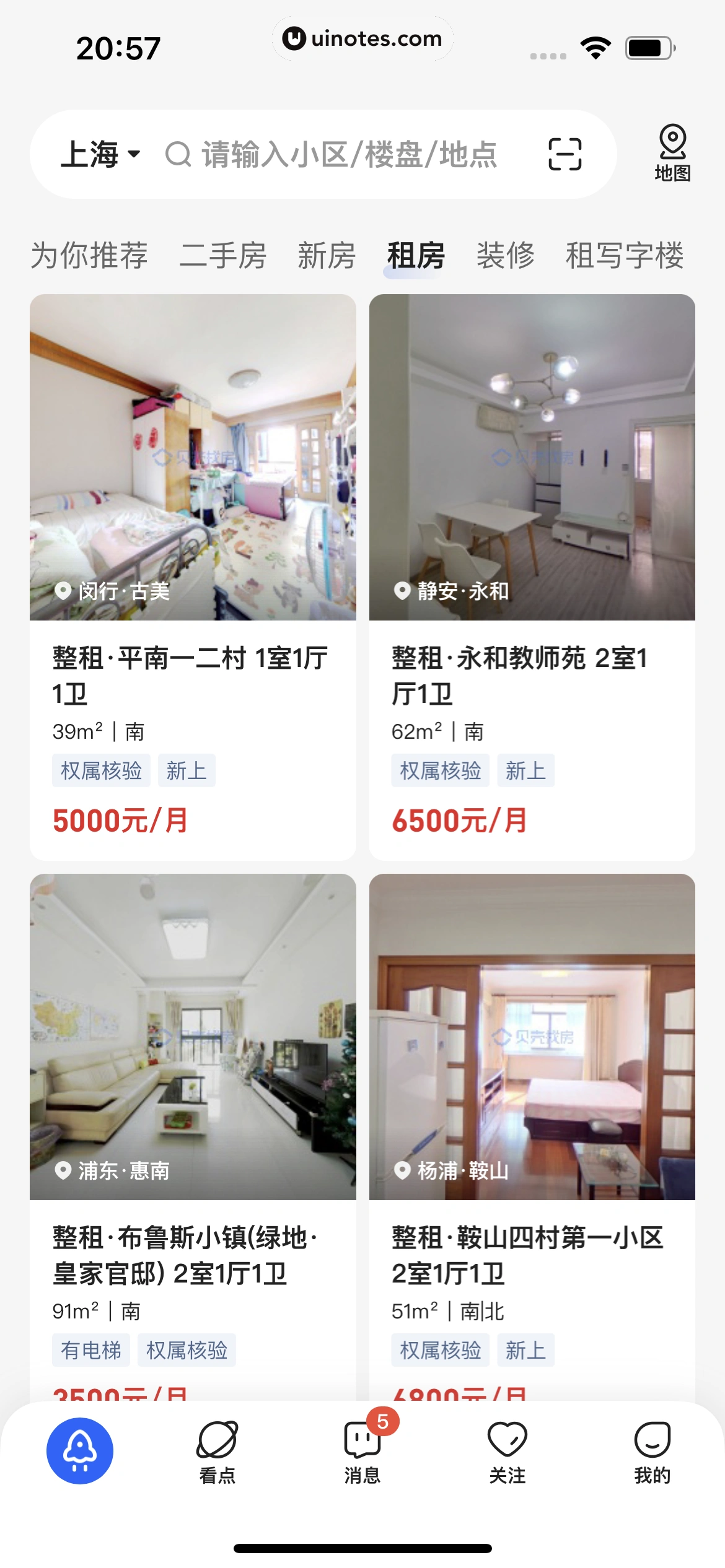This screenshot has height=1568, width=725.
Task: Go to the 装修 tab
Action: click(x=505, y=255)
